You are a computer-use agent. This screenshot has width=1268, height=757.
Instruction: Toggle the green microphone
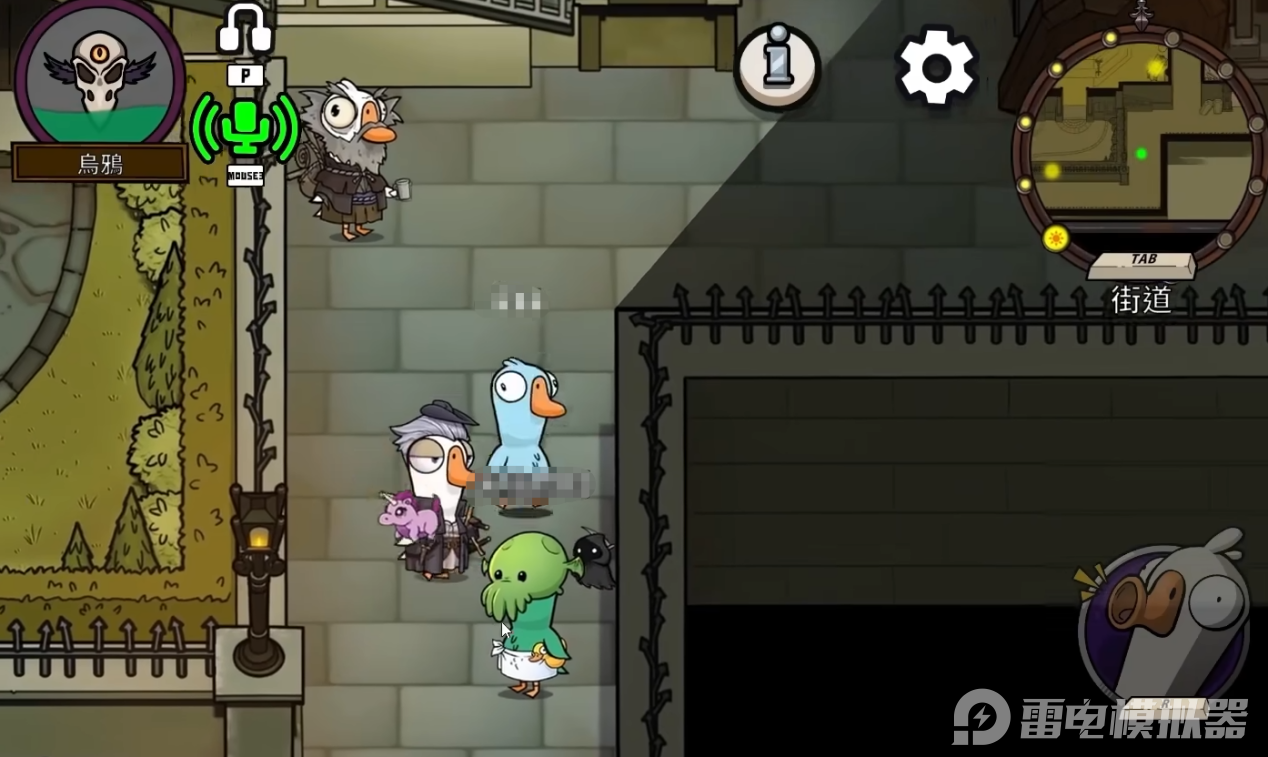pyautogui.click(x=244, y=128)
